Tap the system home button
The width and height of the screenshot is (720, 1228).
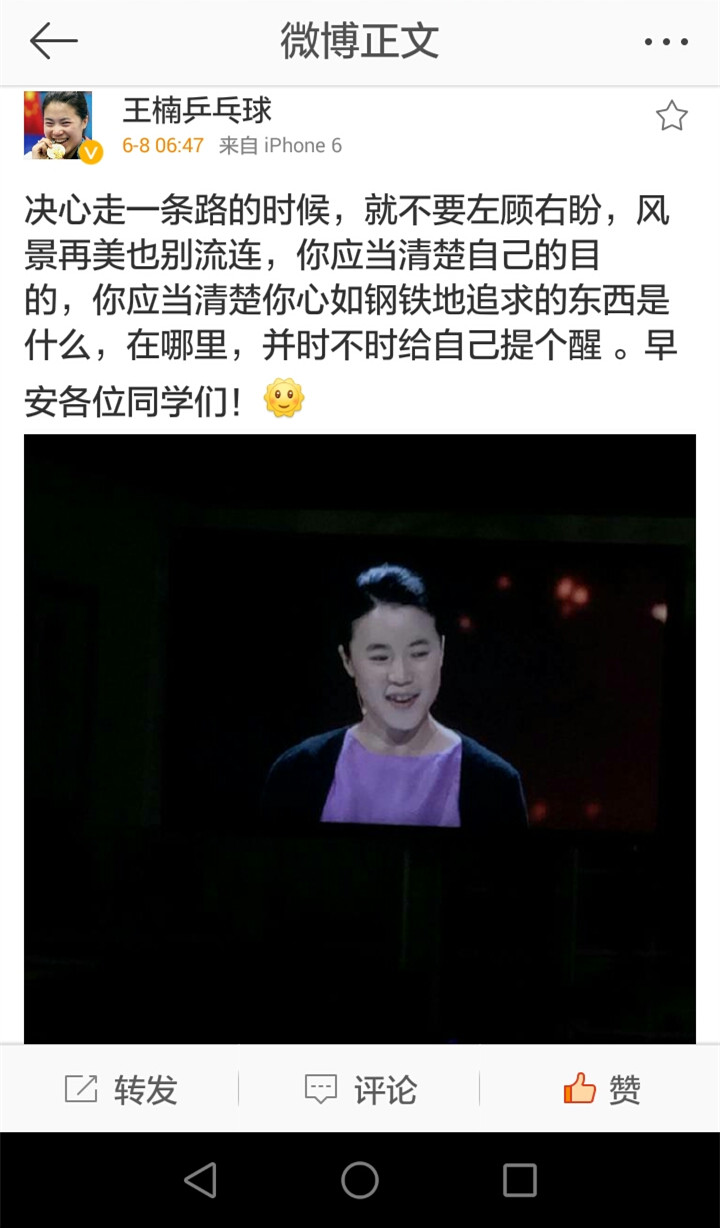tap(360, 1180)
